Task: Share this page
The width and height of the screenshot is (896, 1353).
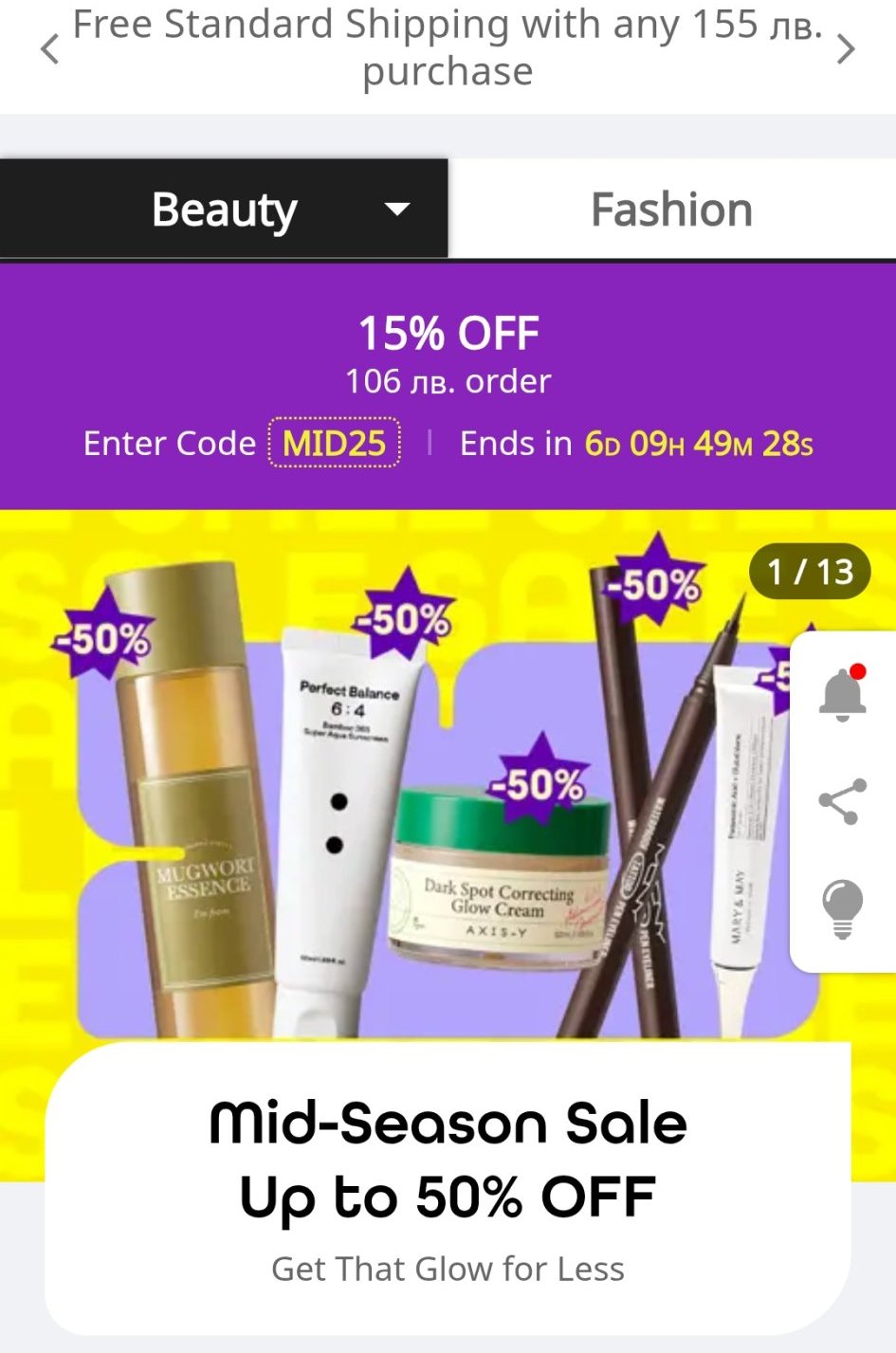Action: [842, 801]
